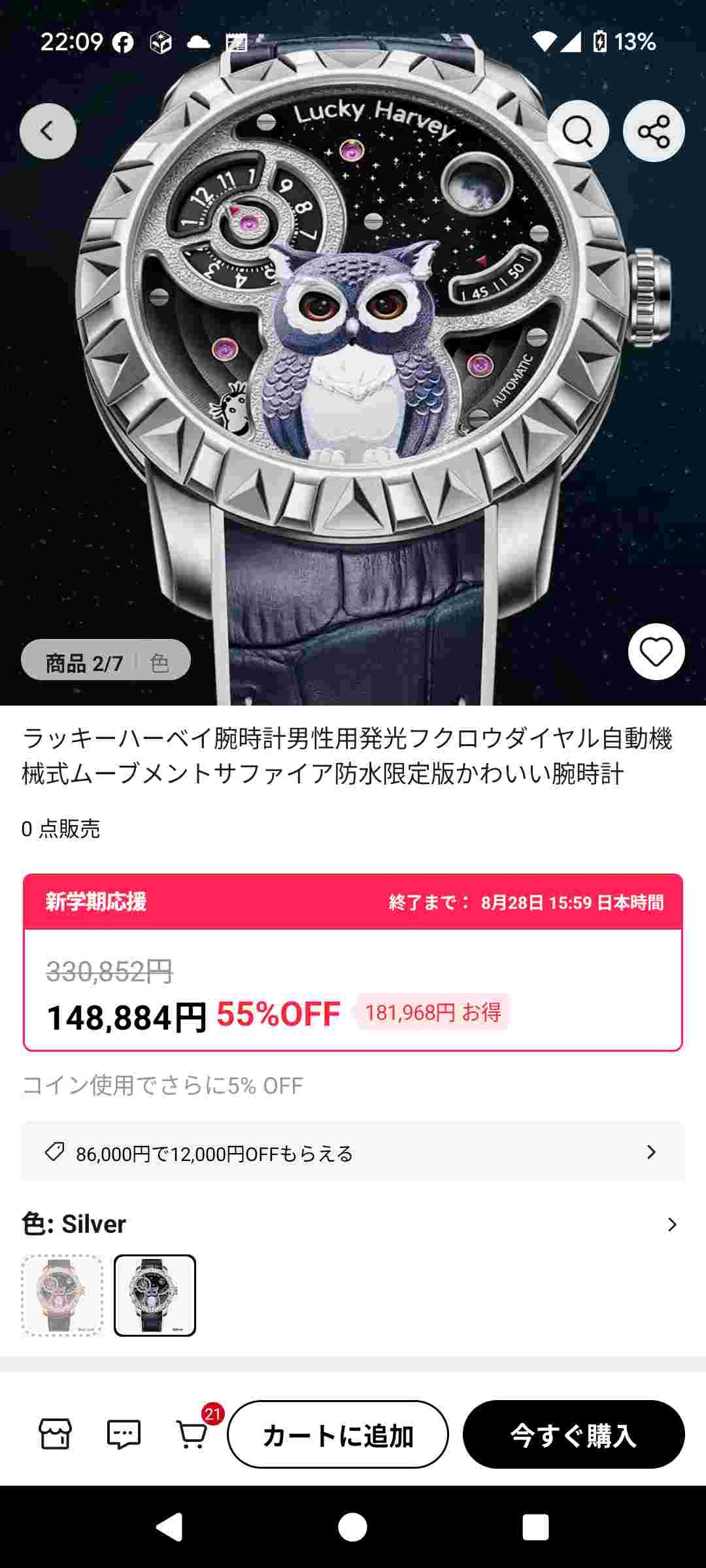This screenshot has height=1568, width=706.
Task: Open the 86,000円で12,000円OFF coupon row
Action: pyautogui.click(x=353, y=1152)
